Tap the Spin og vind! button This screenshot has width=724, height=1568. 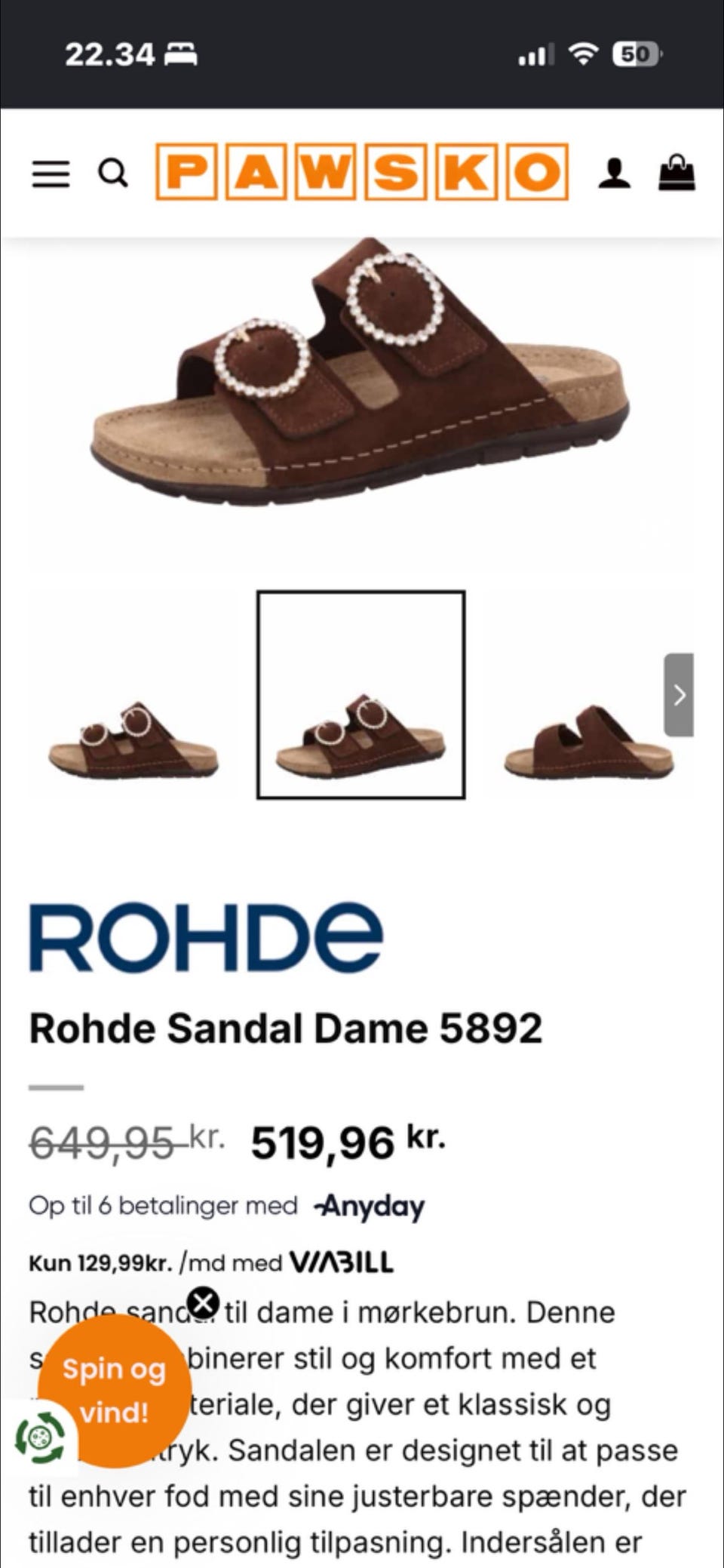click(114, 1390)
